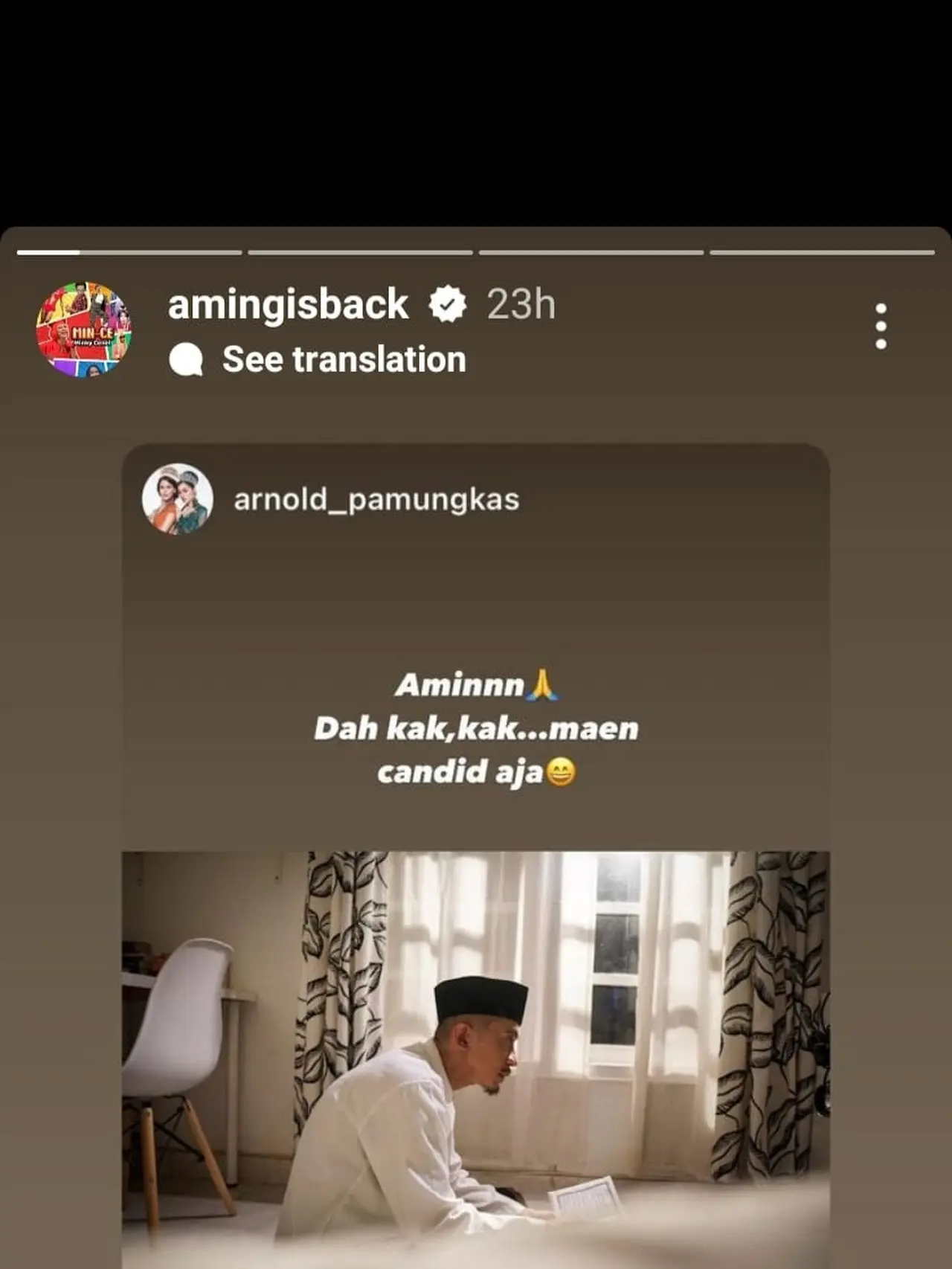This screenshot has height=1269, width=952.
Task: Open the three-dot story options menu
Action: coord(882,326)
